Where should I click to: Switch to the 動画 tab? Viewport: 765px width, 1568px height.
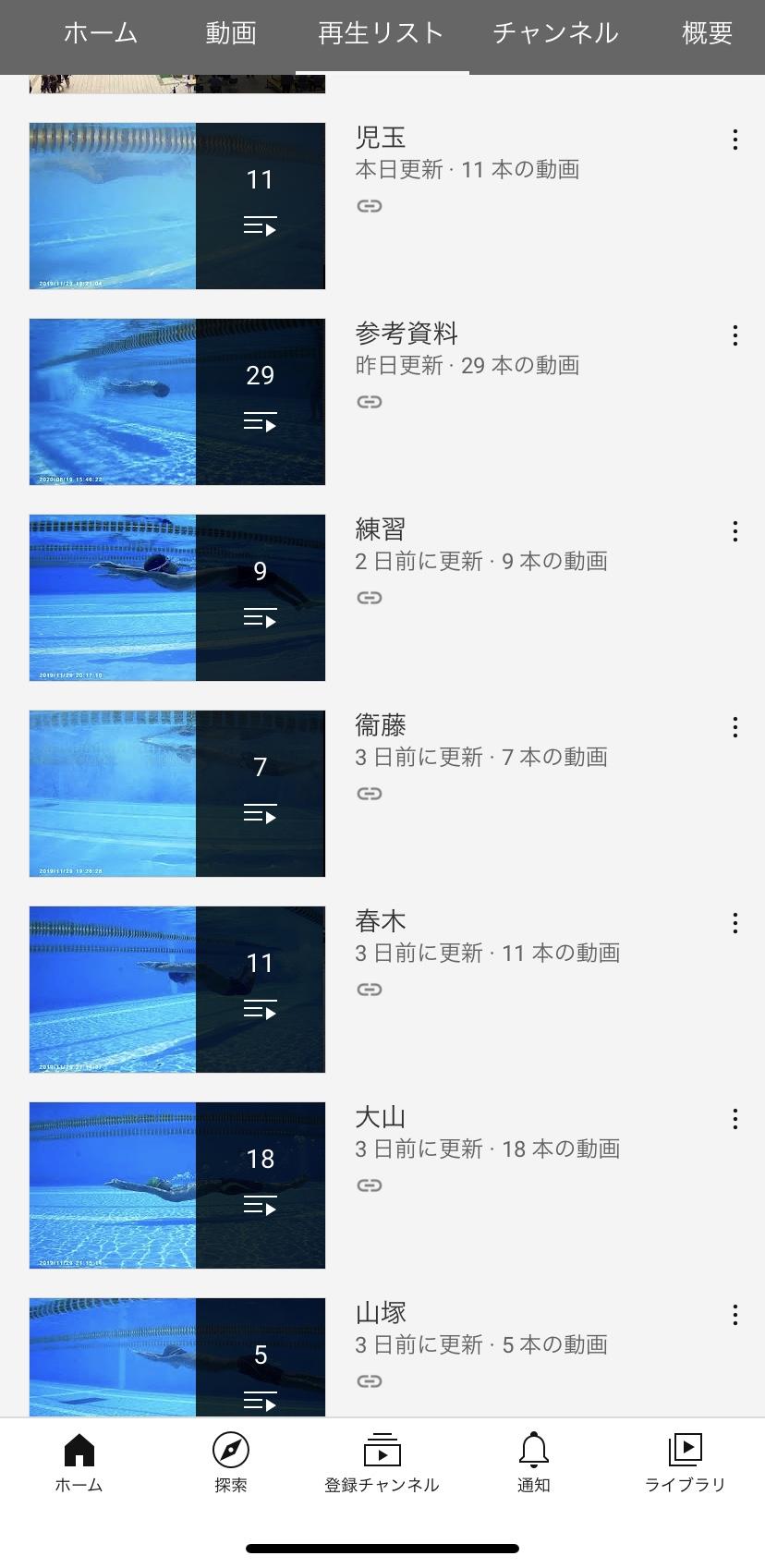(230, 34)
